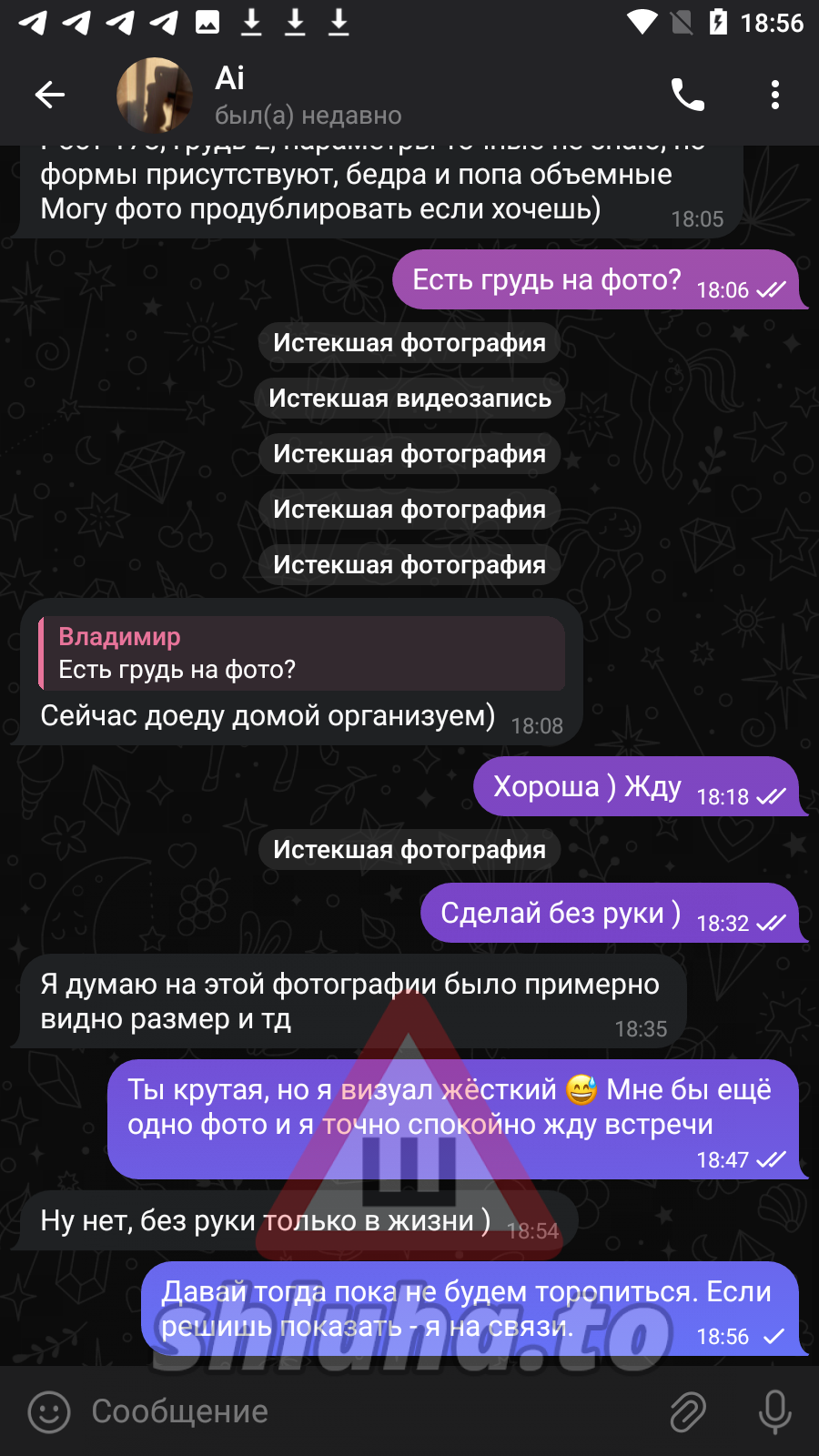This screenshot has width=819, height=1456.
Task: Focus the Сообщение text field
Action: 364,1411
